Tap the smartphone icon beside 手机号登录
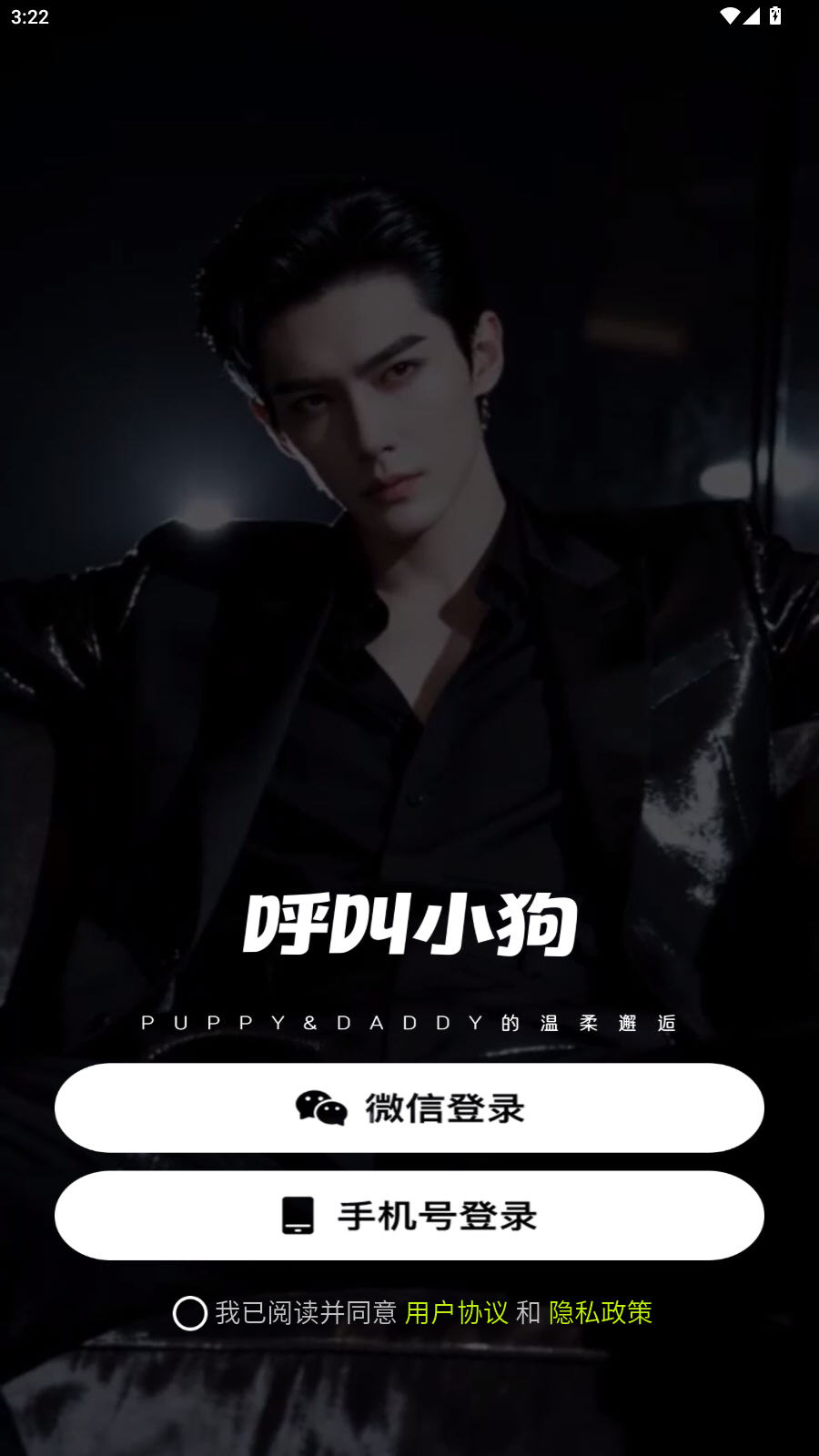This screenshot has height=1456, width=819. pos(296,1216)
